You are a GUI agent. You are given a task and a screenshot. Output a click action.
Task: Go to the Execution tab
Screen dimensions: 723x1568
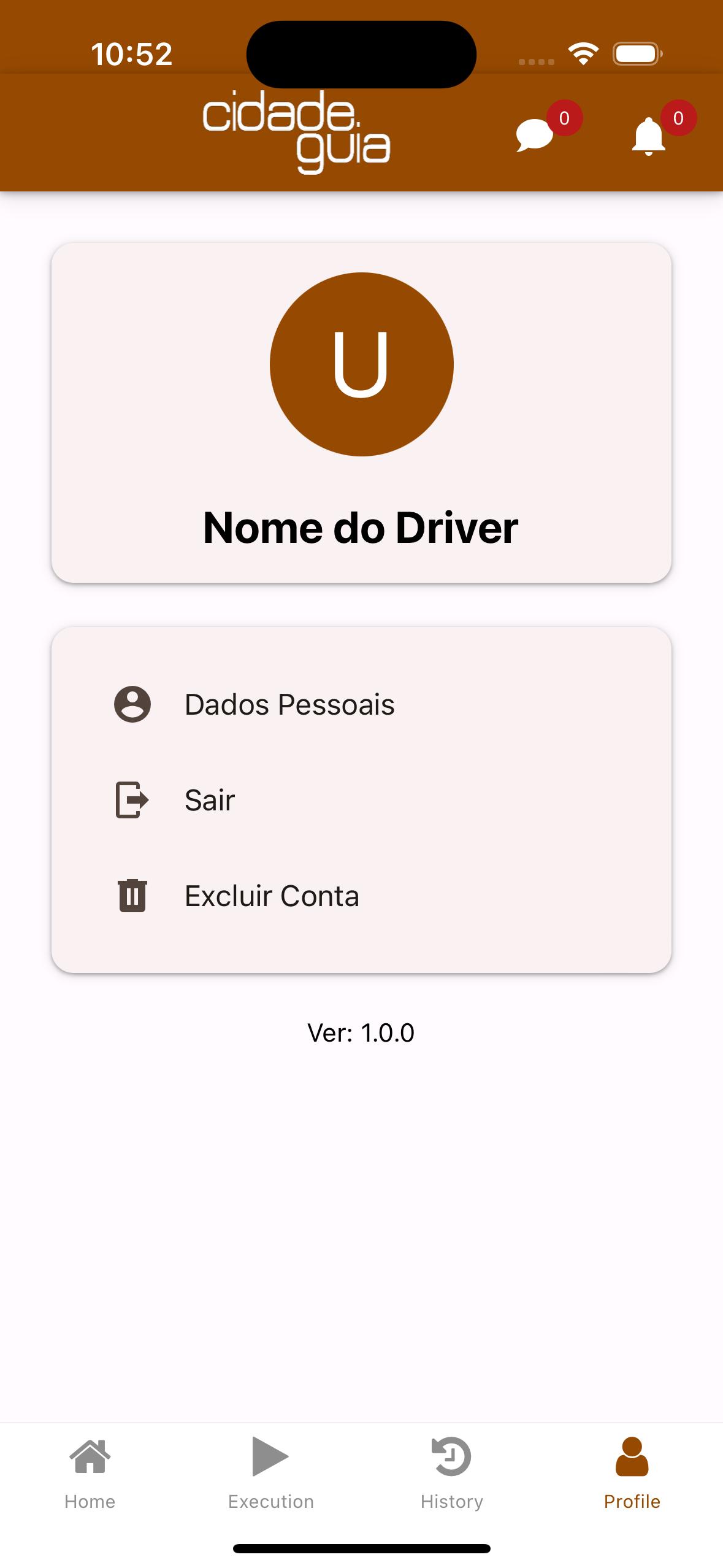click(271, 1474)
